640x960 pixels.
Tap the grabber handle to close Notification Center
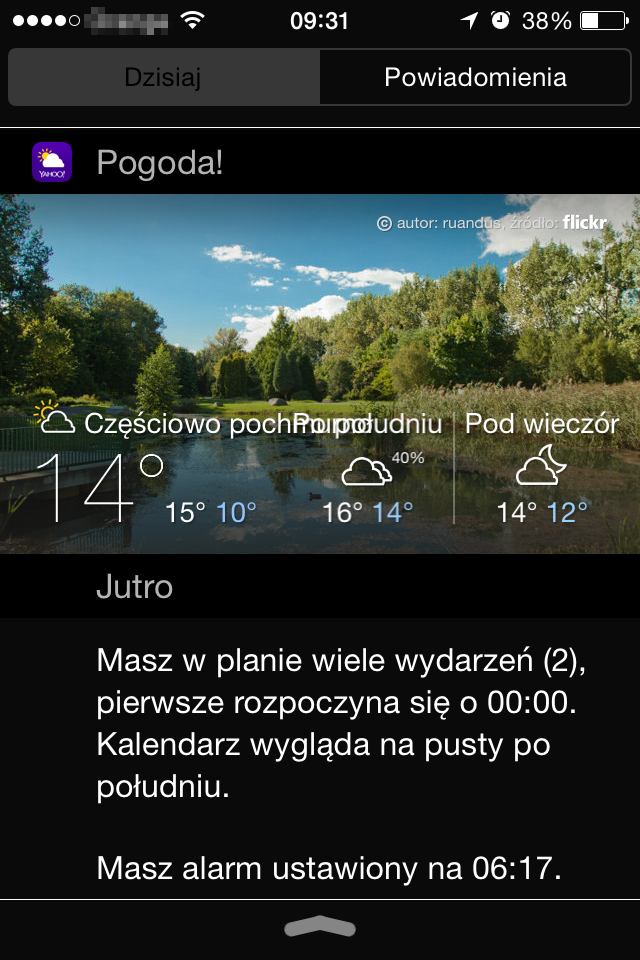point(320,928)
